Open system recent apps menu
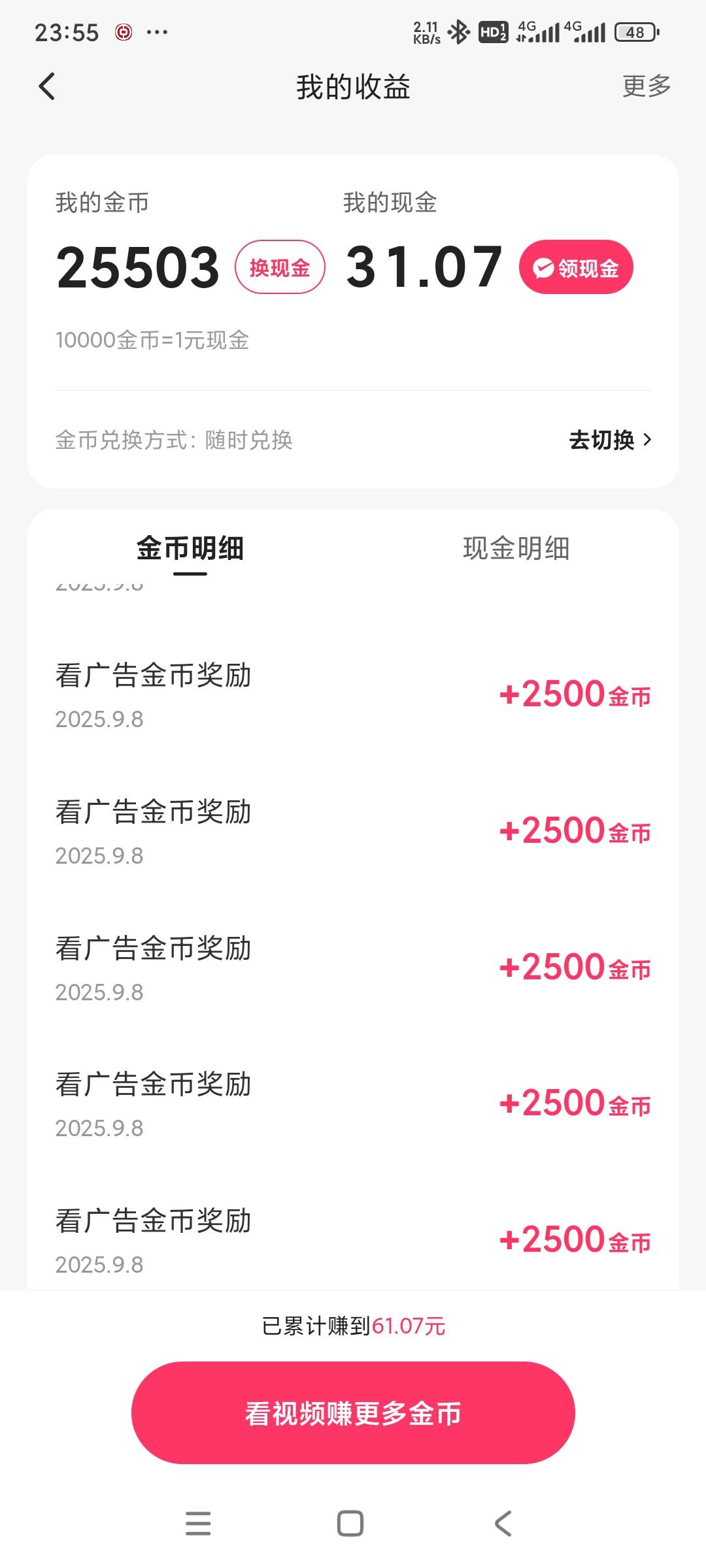Image resolution: width=706 pixels, height=1568 pixels. tap(198, 1524)
